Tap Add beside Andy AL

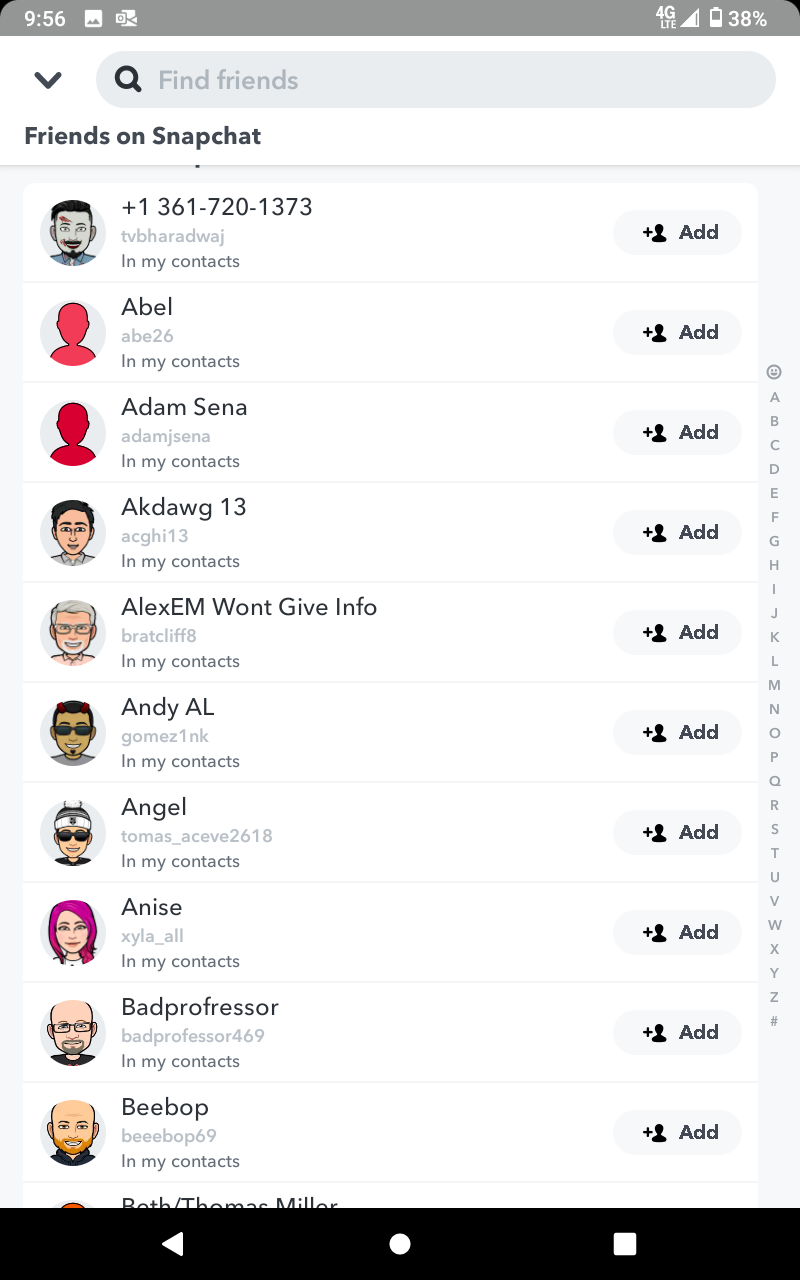[678, 732]
